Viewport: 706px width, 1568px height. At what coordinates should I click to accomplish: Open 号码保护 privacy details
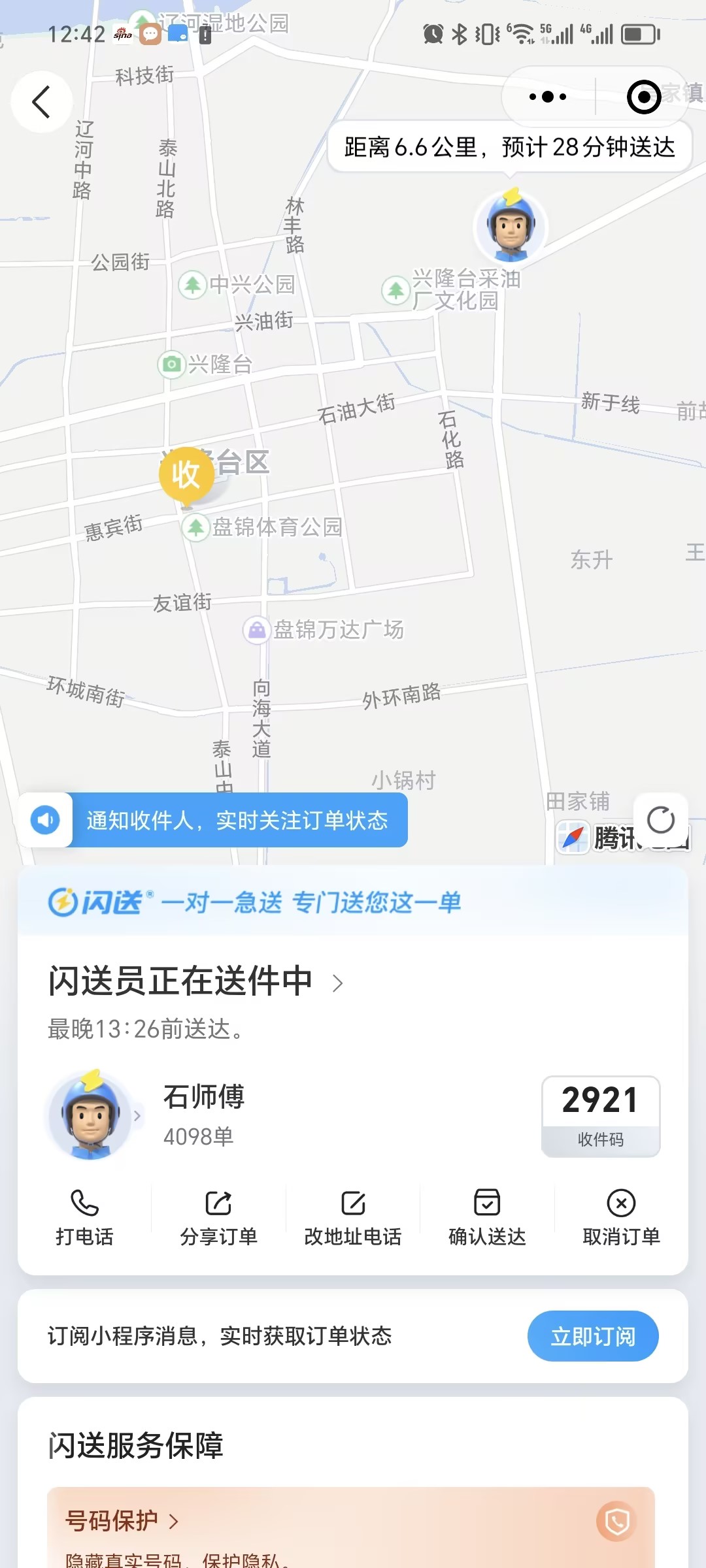coord(122,1521)
